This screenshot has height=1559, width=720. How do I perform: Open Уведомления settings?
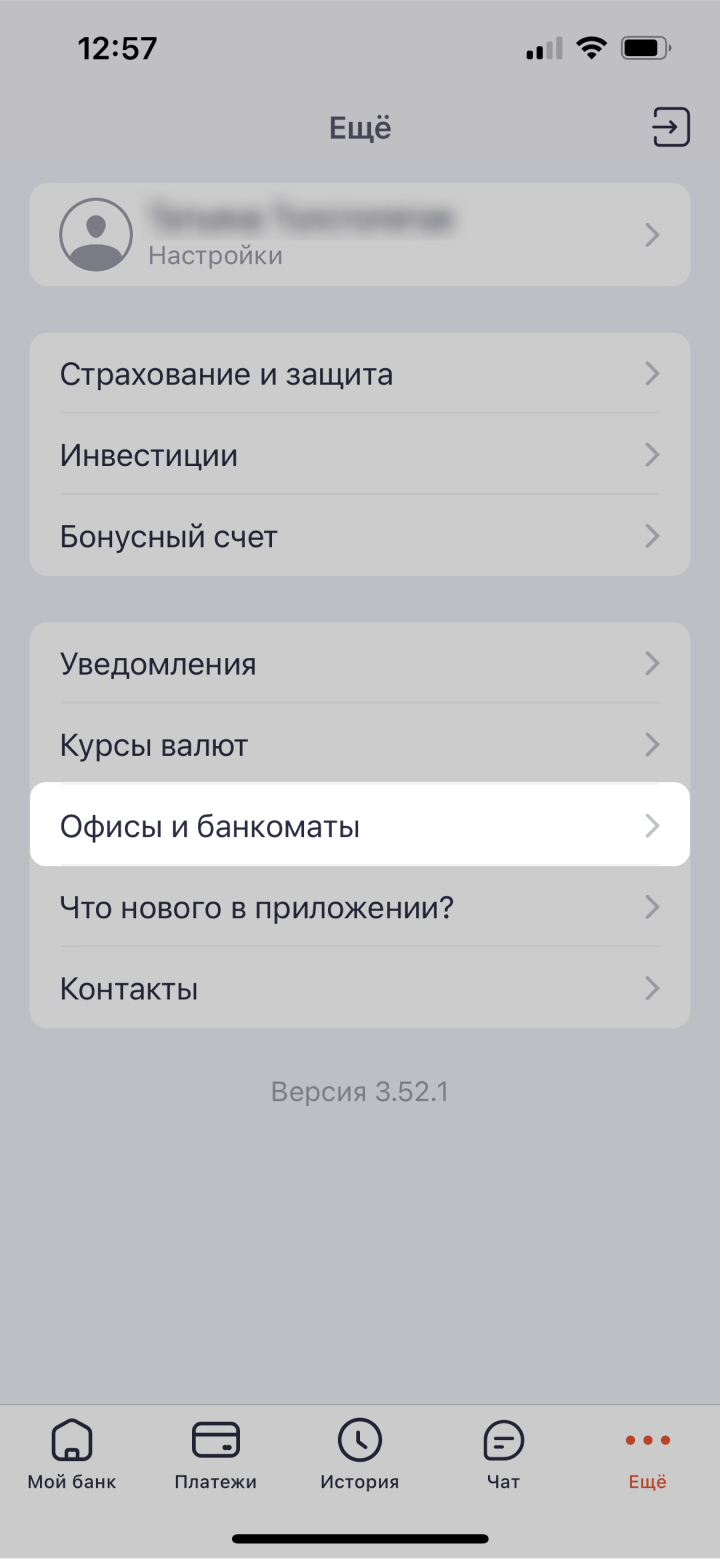coord(360,663)
